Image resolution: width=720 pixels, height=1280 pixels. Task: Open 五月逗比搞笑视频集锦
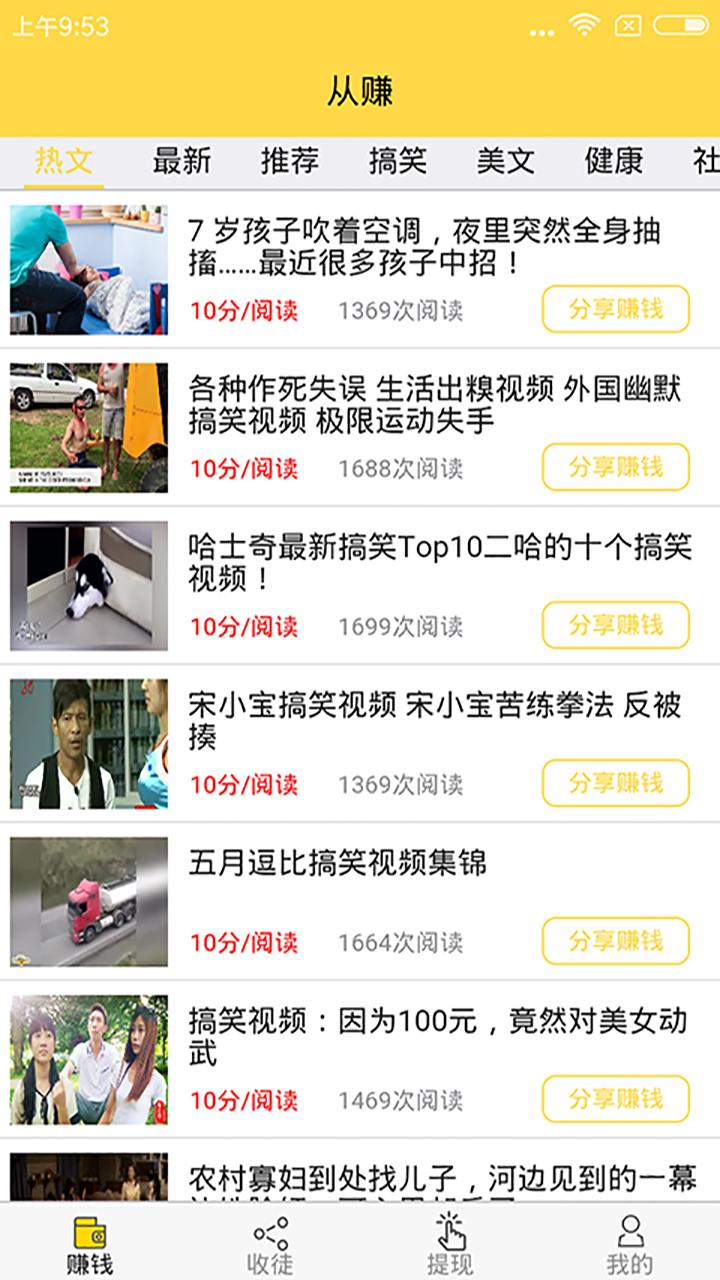click(x=338, y=862)
